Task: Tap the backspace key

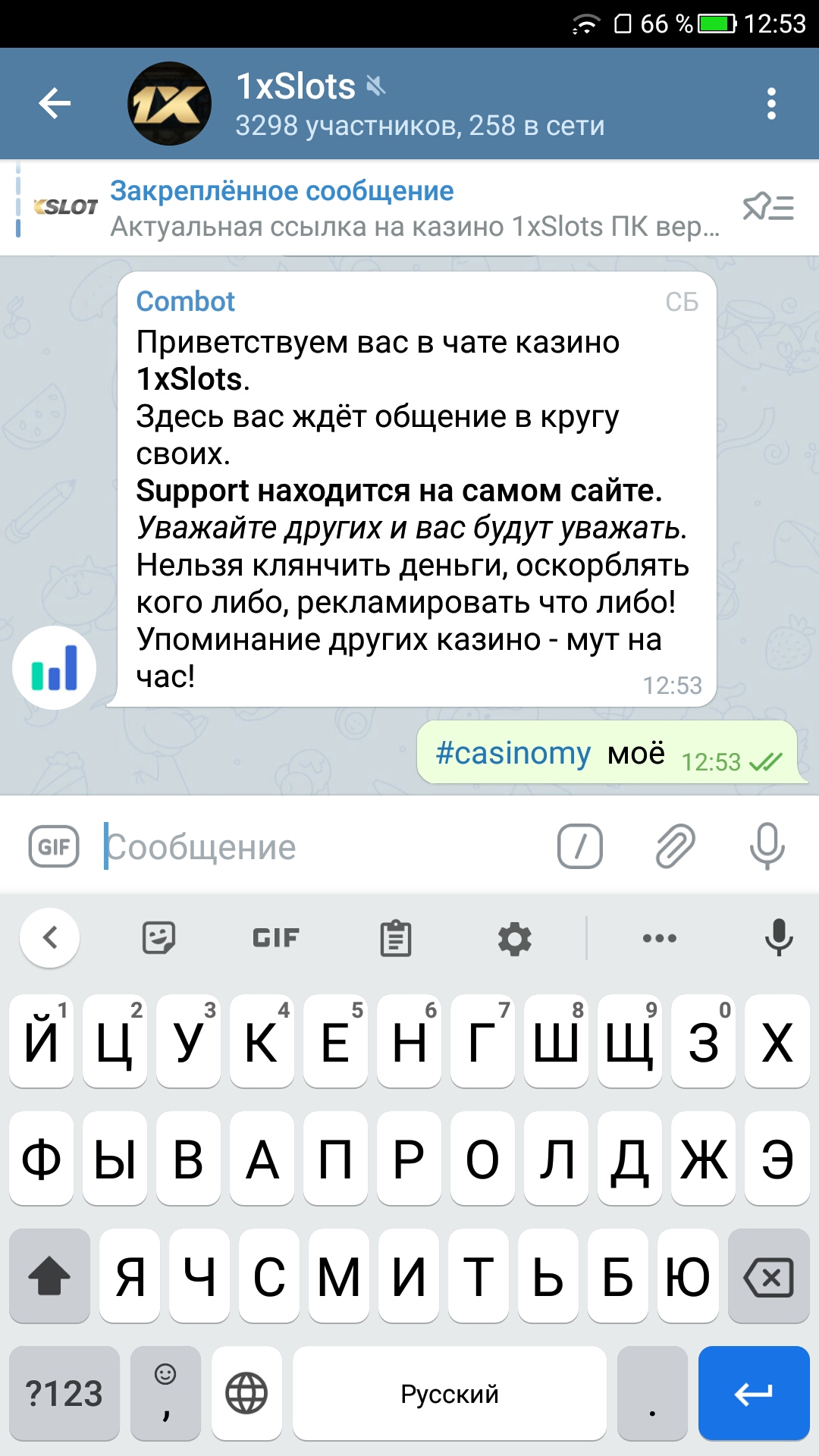Action: [768, 1277]
